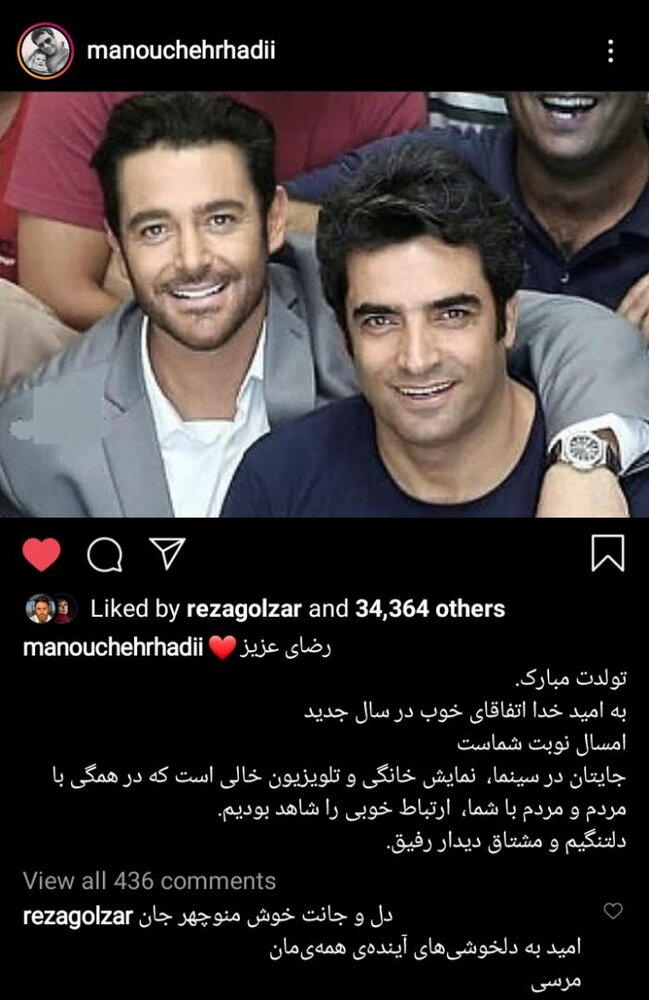View all 436 comments
The width and height of the screenshot is (649, 1000).
pos(149,881)
